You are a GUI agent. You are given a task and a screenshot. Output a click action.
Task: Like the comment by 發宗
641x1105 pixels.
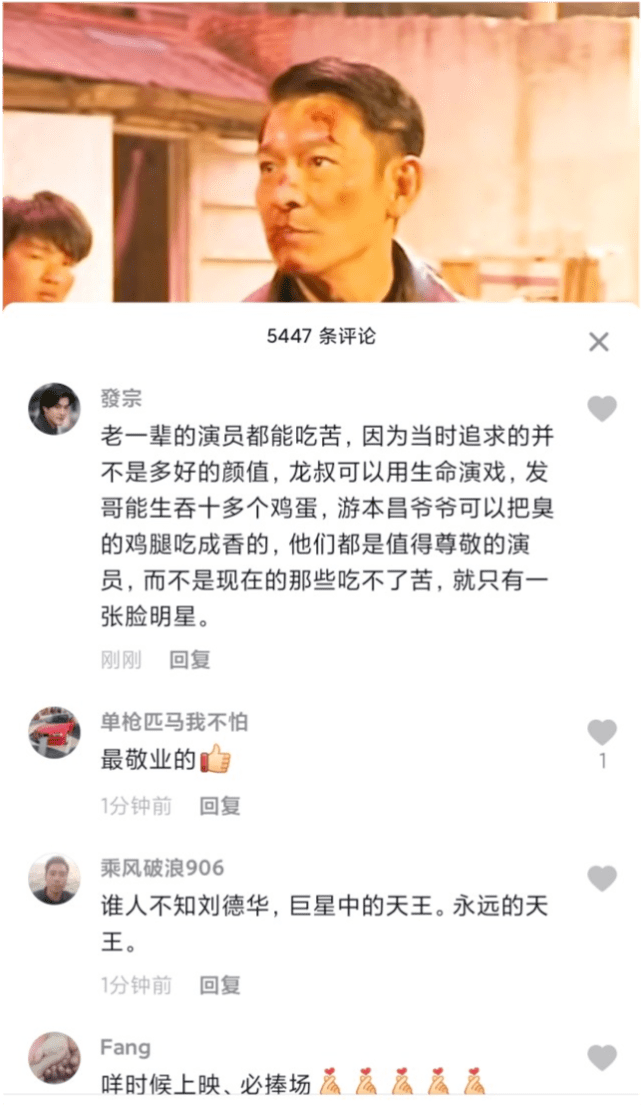tap(601, 408)
